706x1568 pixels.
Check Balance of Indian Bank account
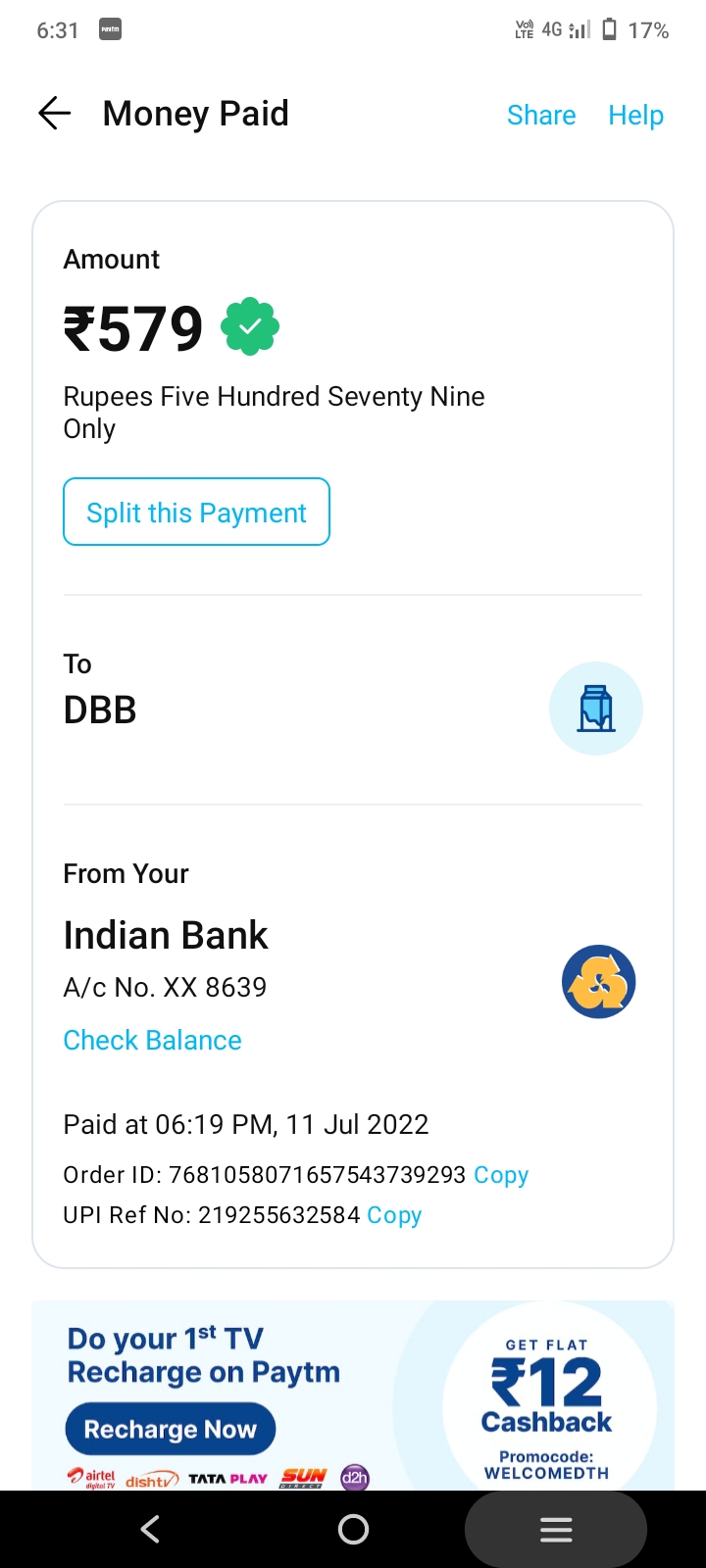point(152,1040)
